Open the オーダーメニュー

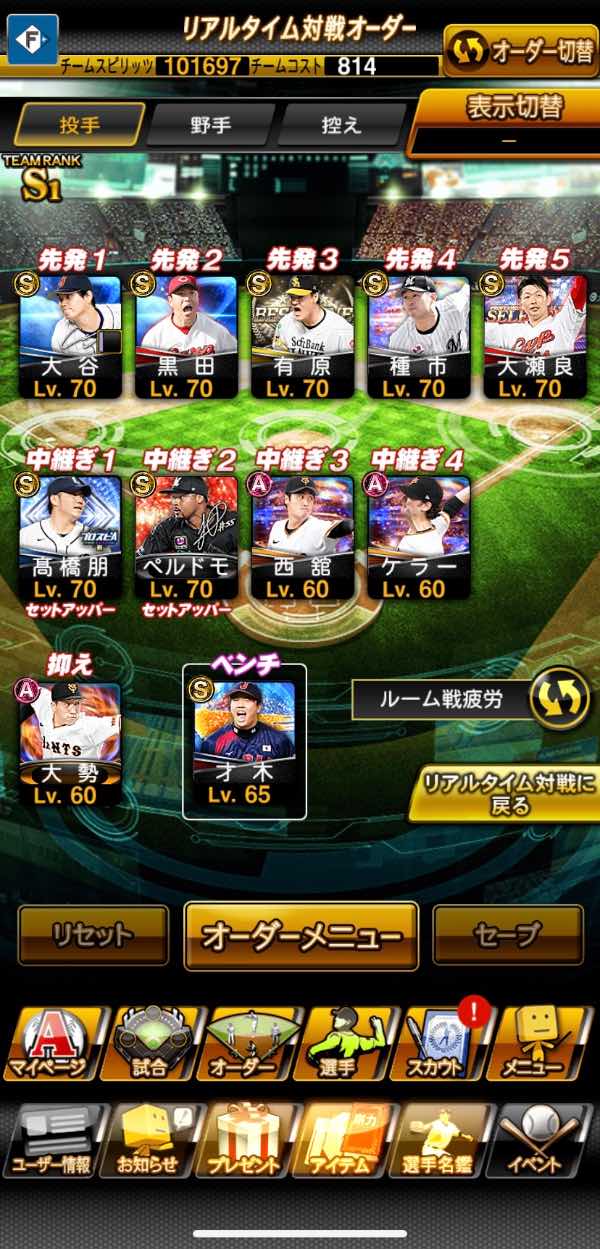301,936
